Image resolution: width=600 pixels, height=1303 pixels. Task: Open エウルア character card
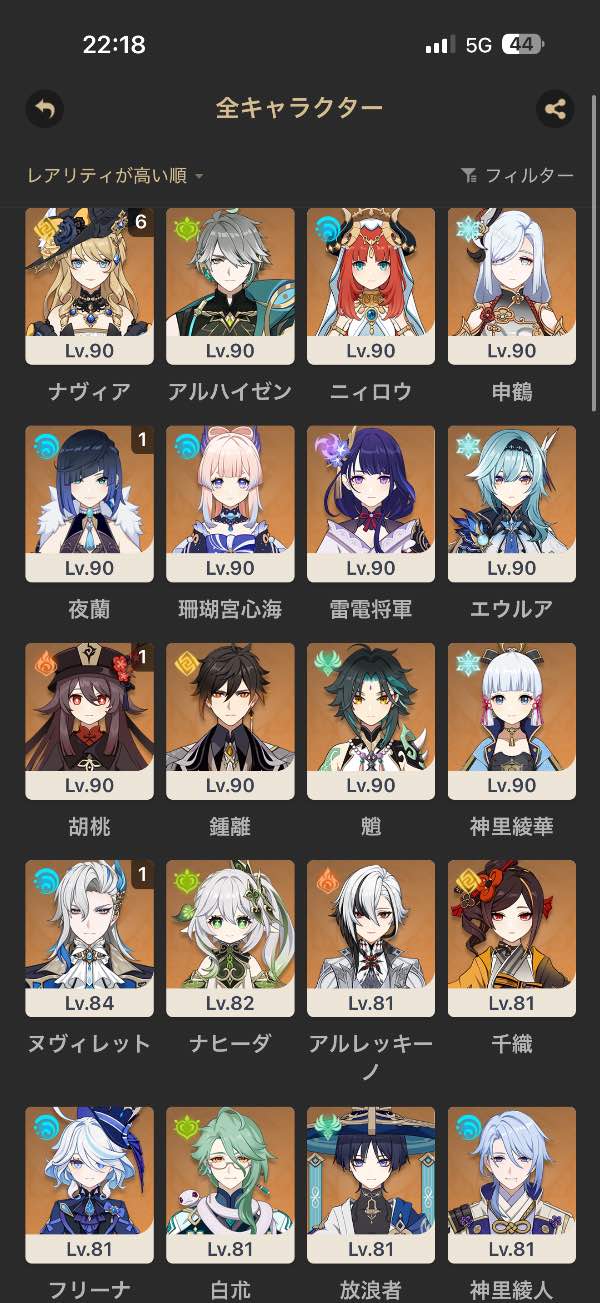512,503
